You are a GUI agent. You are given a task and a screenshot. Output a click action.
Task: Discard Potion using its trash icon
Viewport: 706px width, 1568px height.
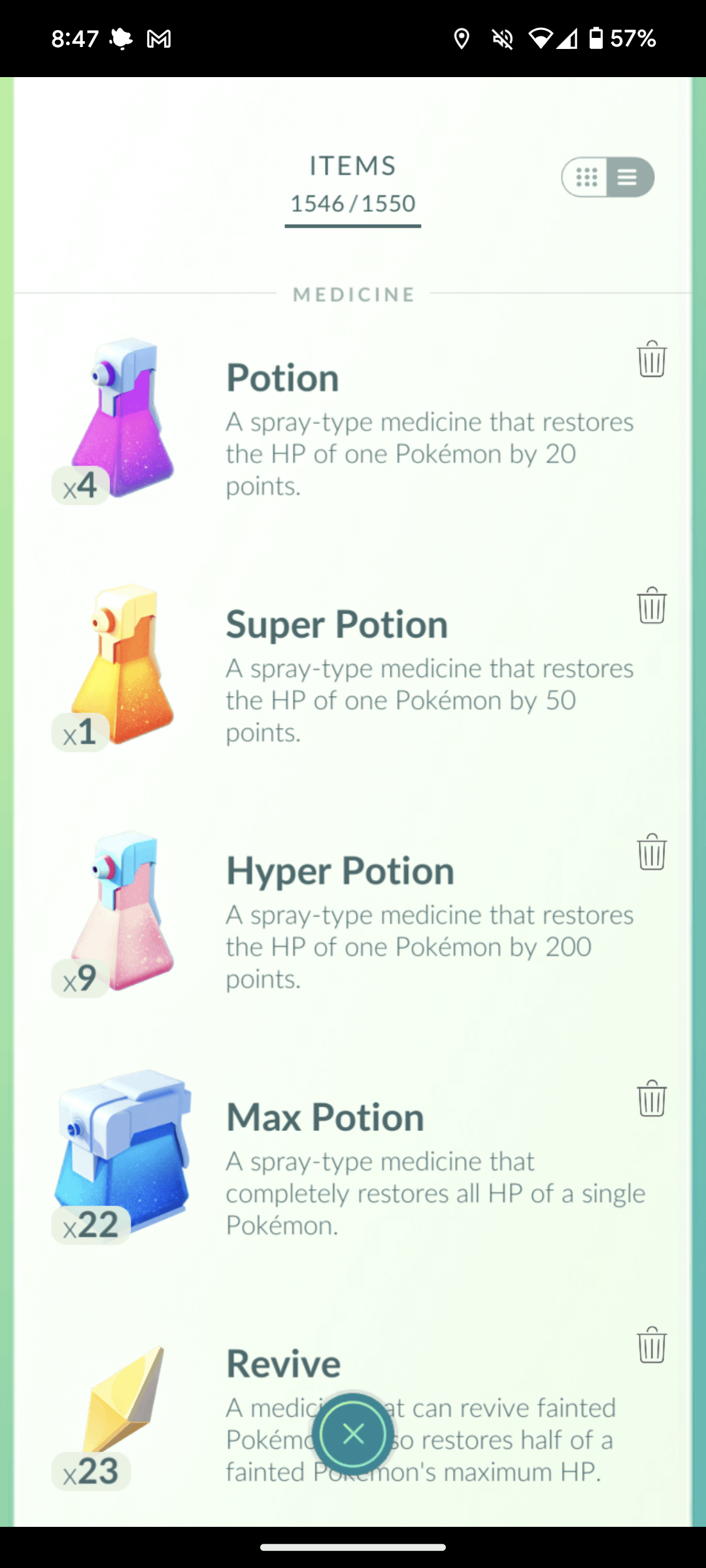(651, 359)
